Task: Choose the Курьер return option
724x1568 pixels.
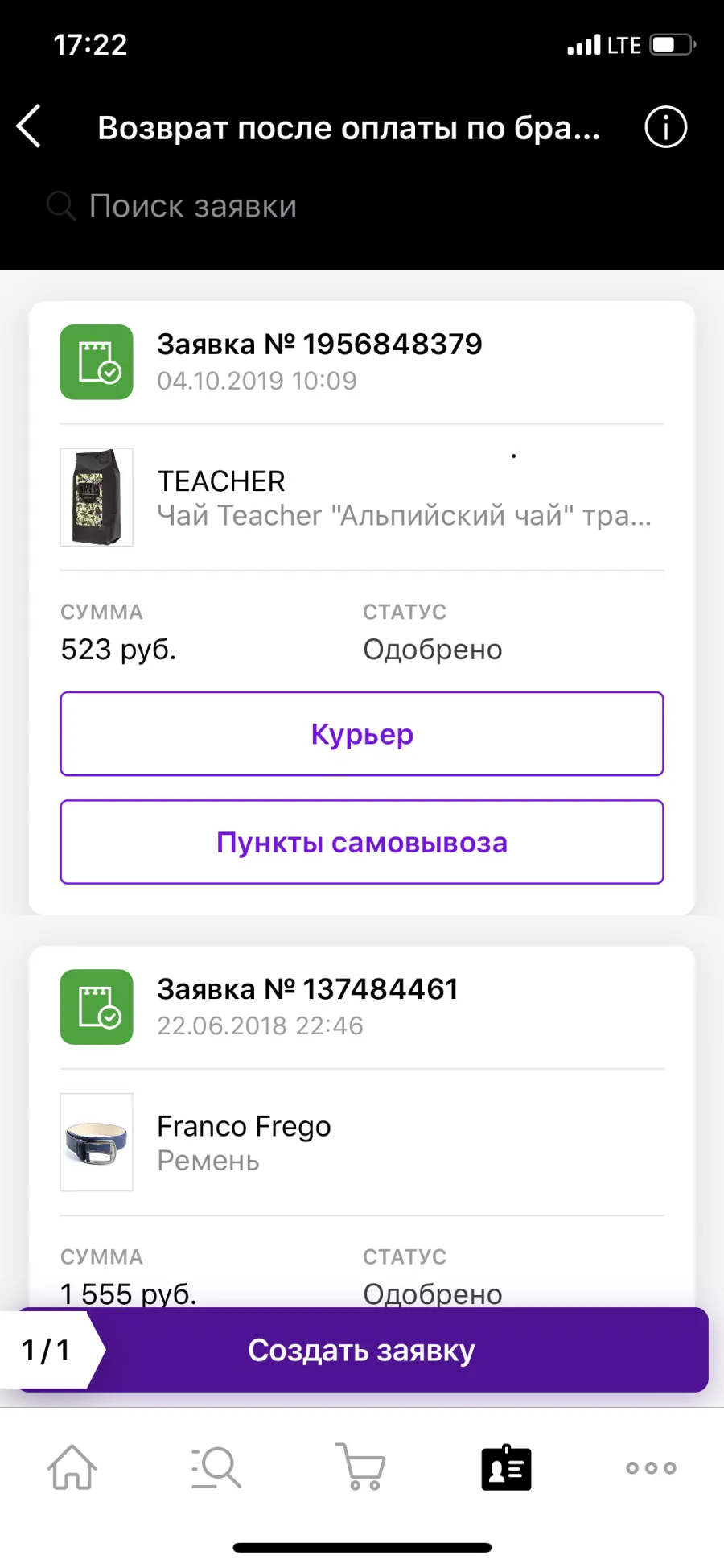Action: point(362,734)
